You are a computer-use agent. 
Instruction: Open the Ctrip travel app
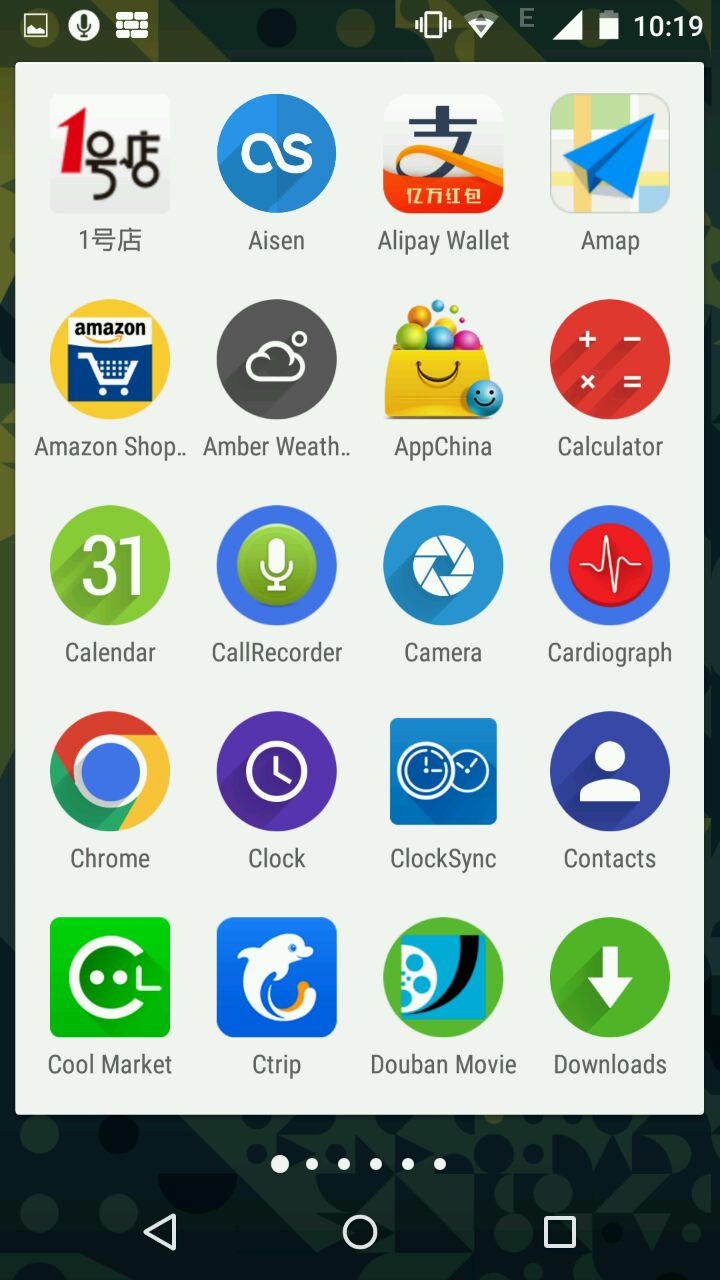click(x=277, y=978)
